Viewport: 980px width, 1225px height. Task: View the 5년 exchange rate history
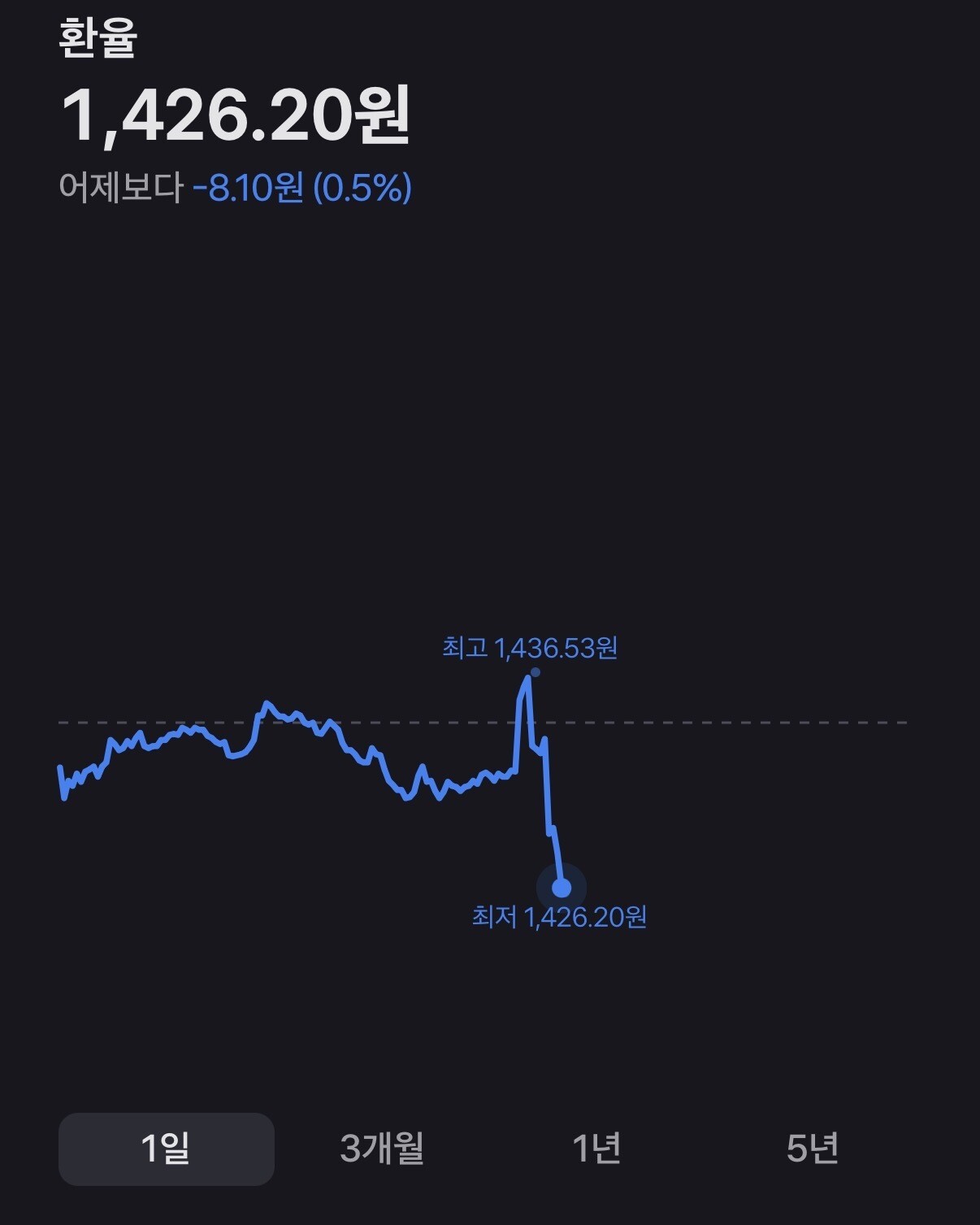point(813,1149)
